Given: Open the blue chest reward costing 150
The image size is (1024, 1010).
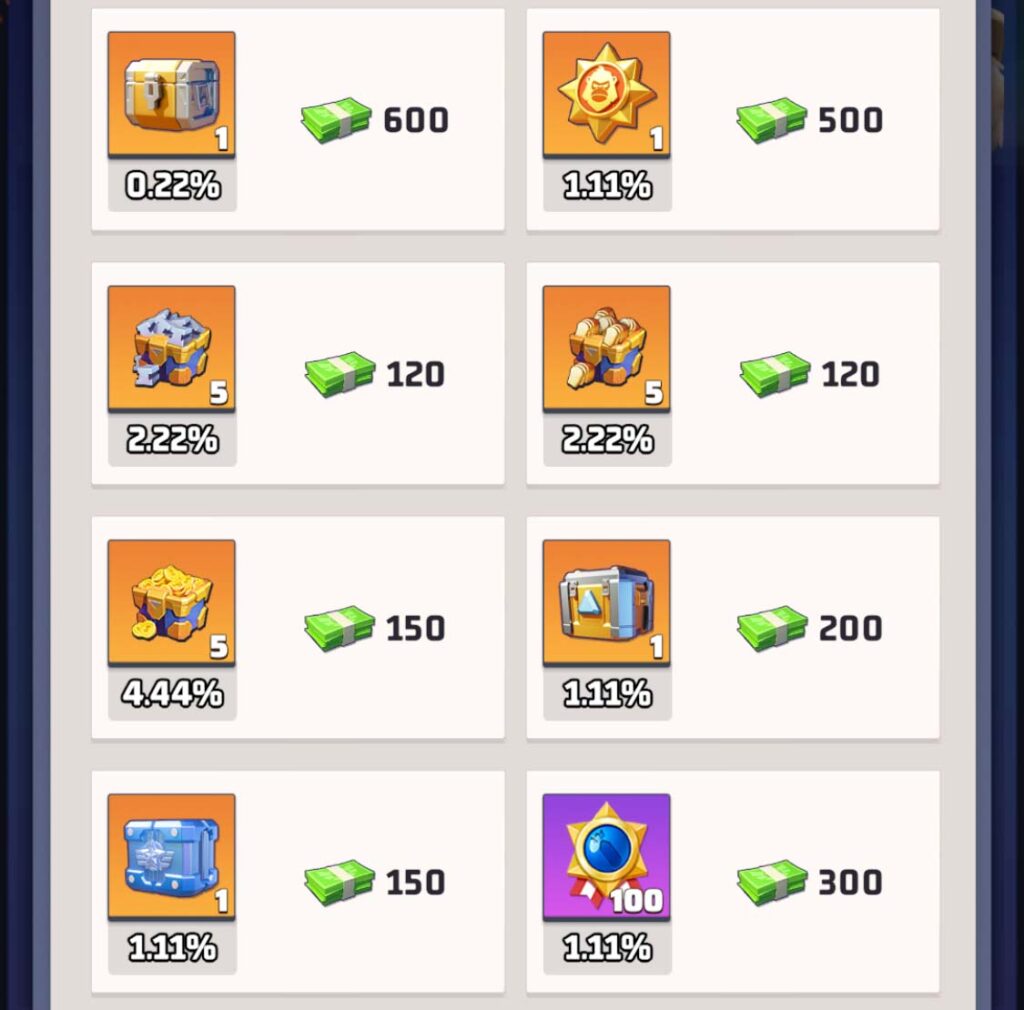Looking at the screenshot, I should pos(171,856).
